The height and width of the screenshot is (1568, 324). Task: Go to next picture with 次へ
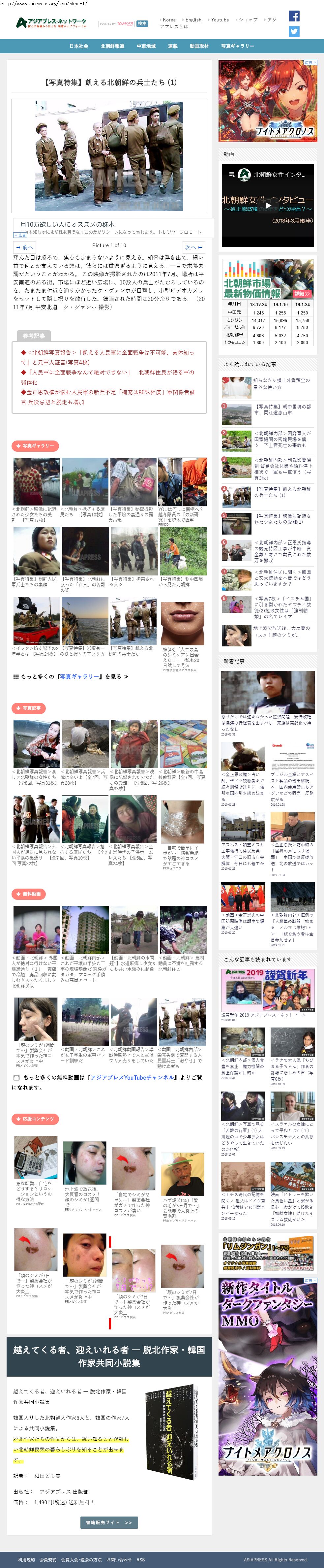click(194, 247)
